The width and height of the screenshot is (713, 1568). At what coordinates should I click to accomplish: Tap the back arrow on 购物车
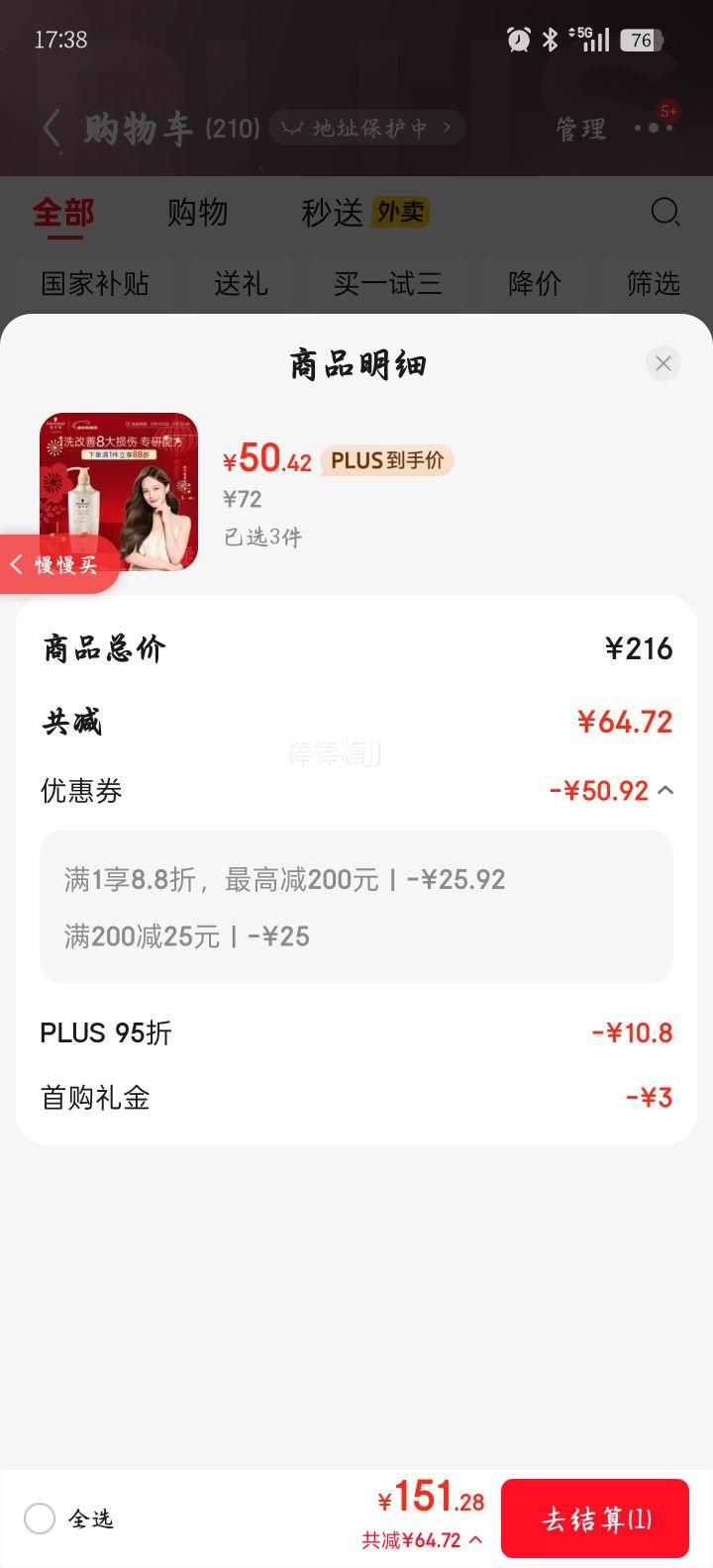tap(50, 128)
